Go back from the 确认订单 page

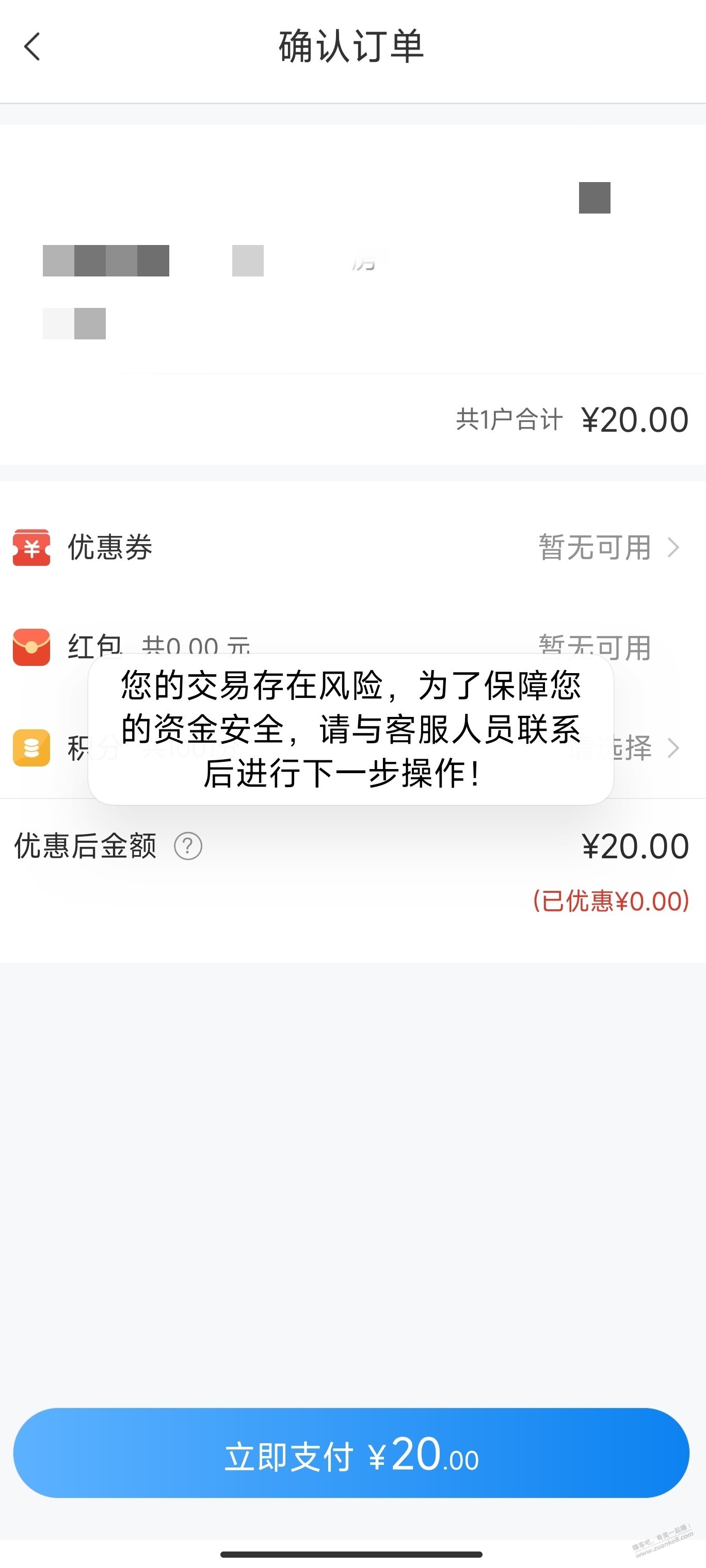click(x=33, y=47)
